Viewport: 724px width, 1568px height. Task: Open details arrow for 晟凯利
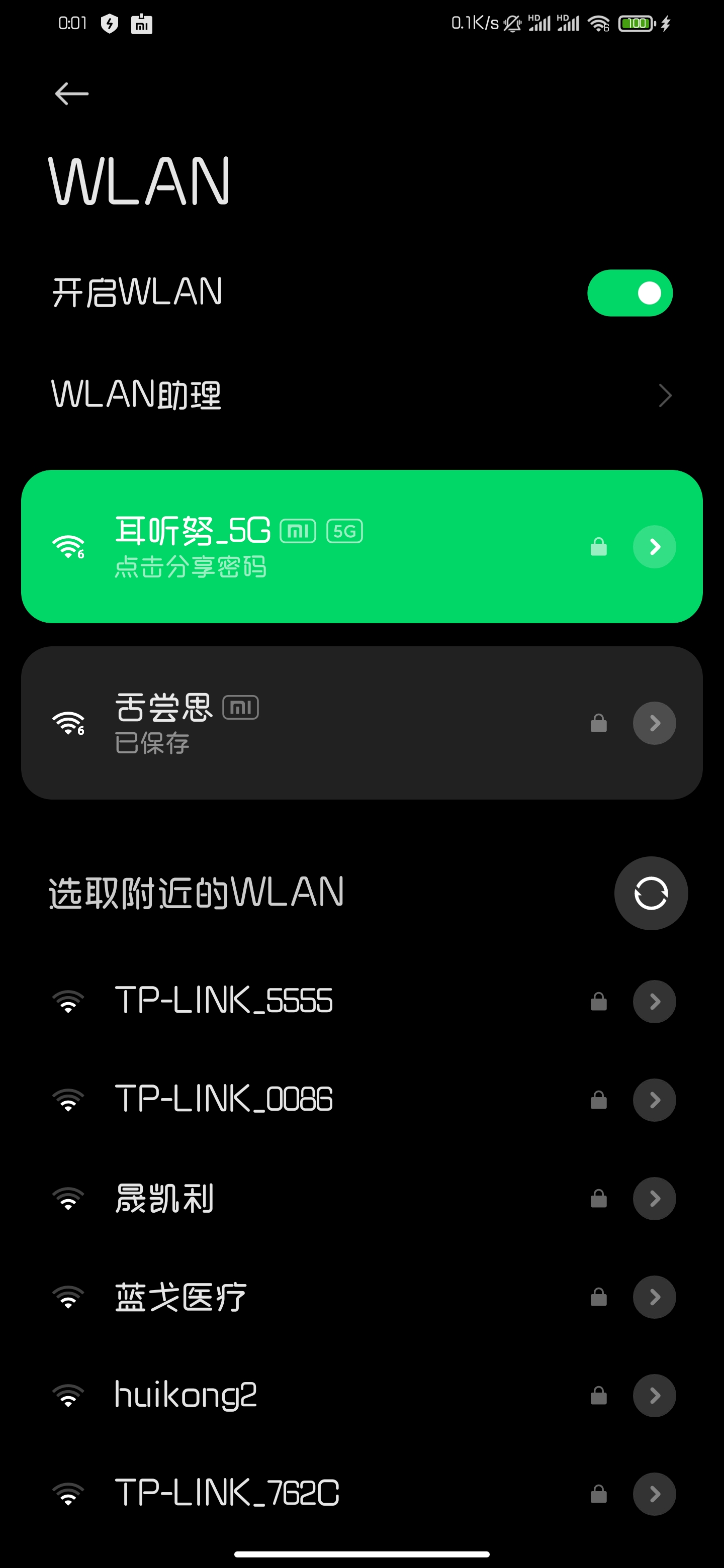tap(655, 1199)
